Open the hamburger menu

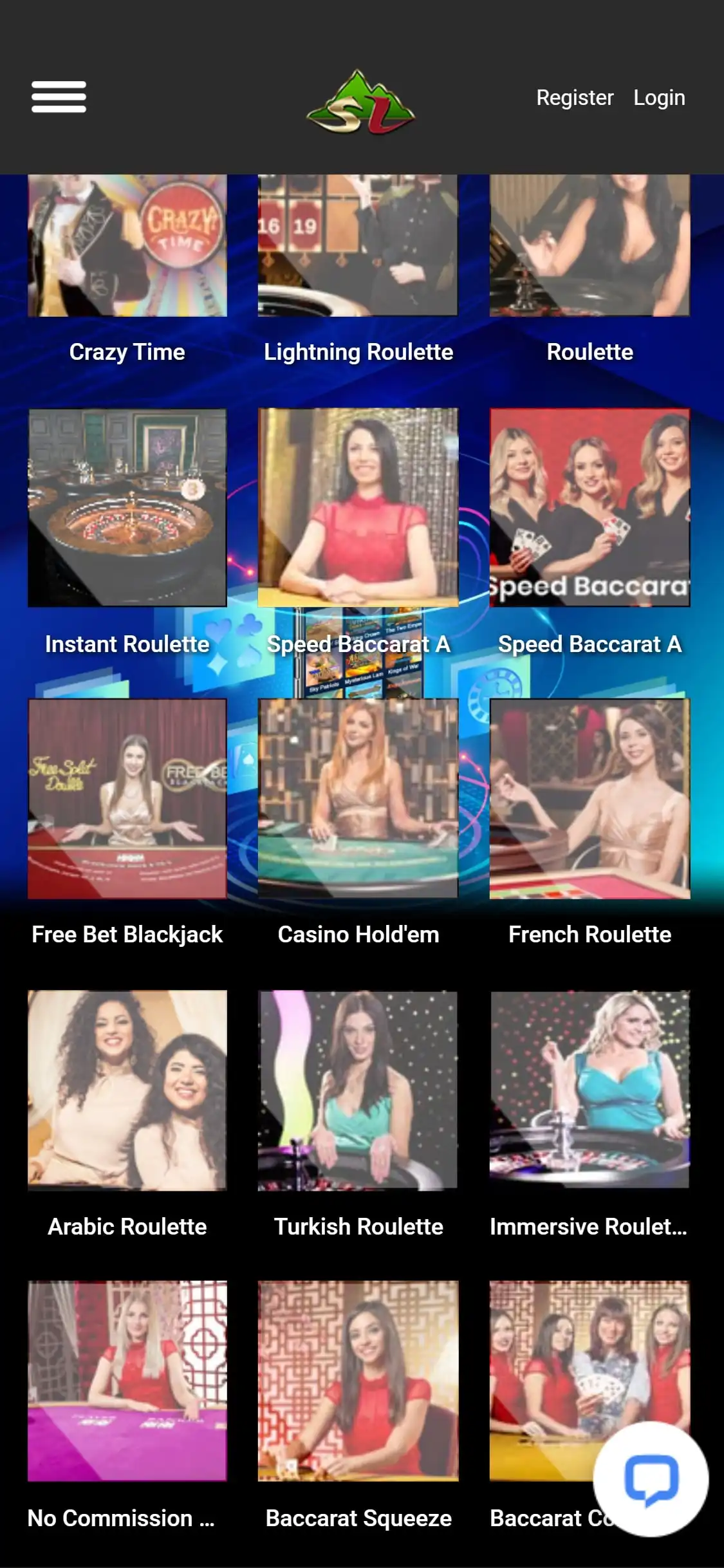tap(59, 97)
